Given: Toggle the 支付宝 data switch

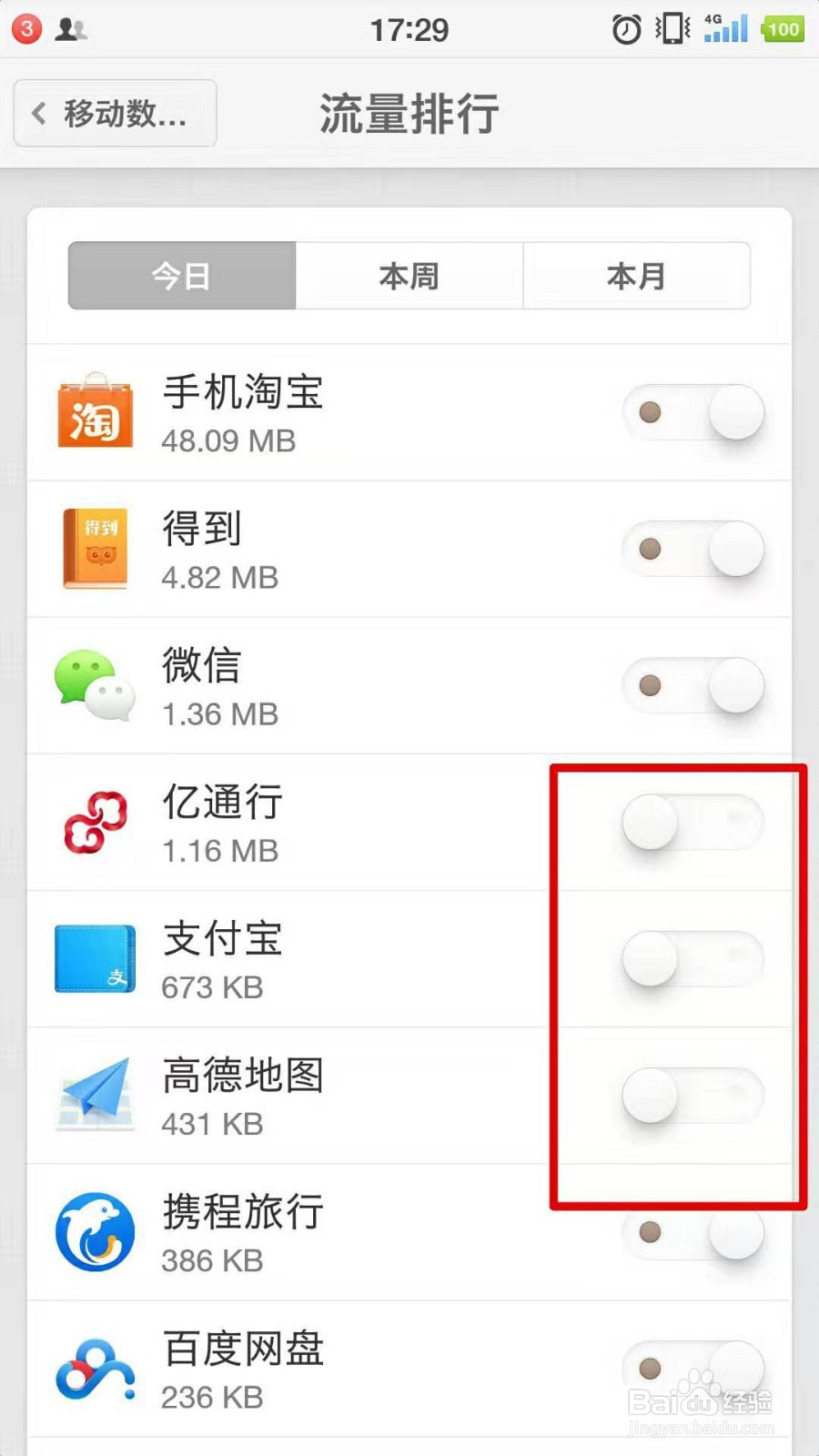Looking at the screenshot, I should [694, 958].
